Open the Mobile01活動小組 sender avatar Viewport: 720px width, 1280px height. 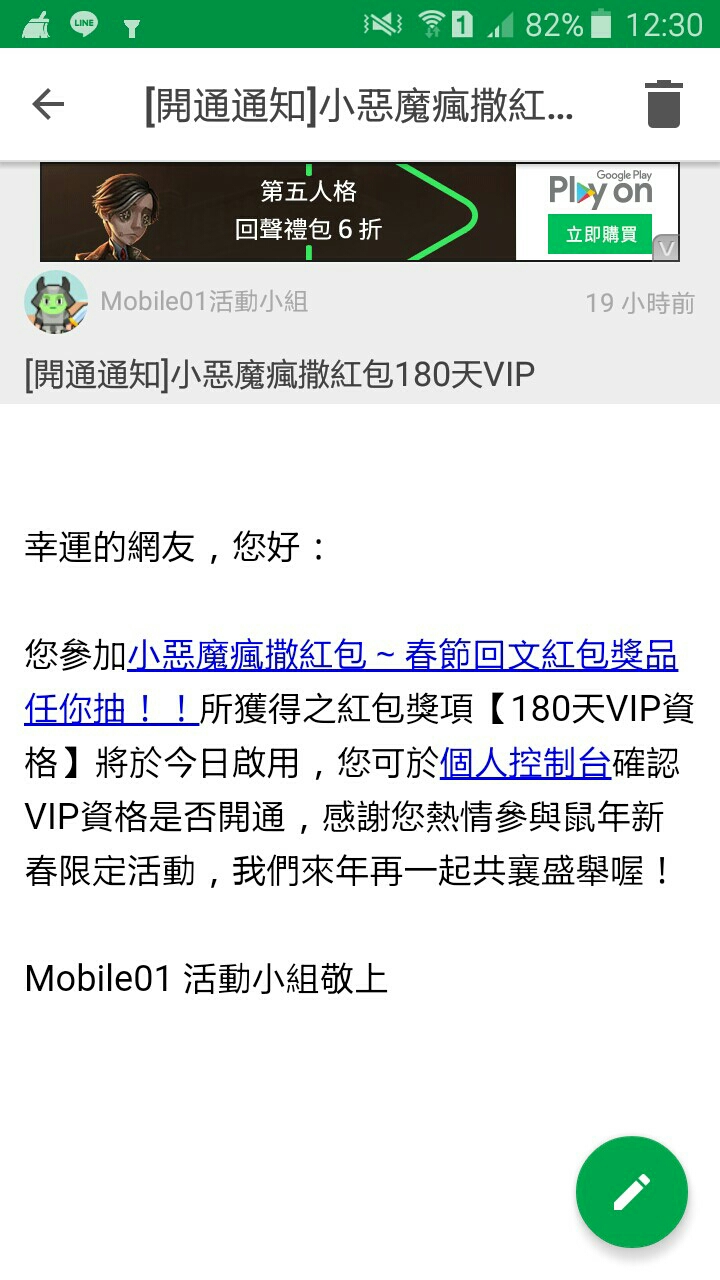coord(56,301)
